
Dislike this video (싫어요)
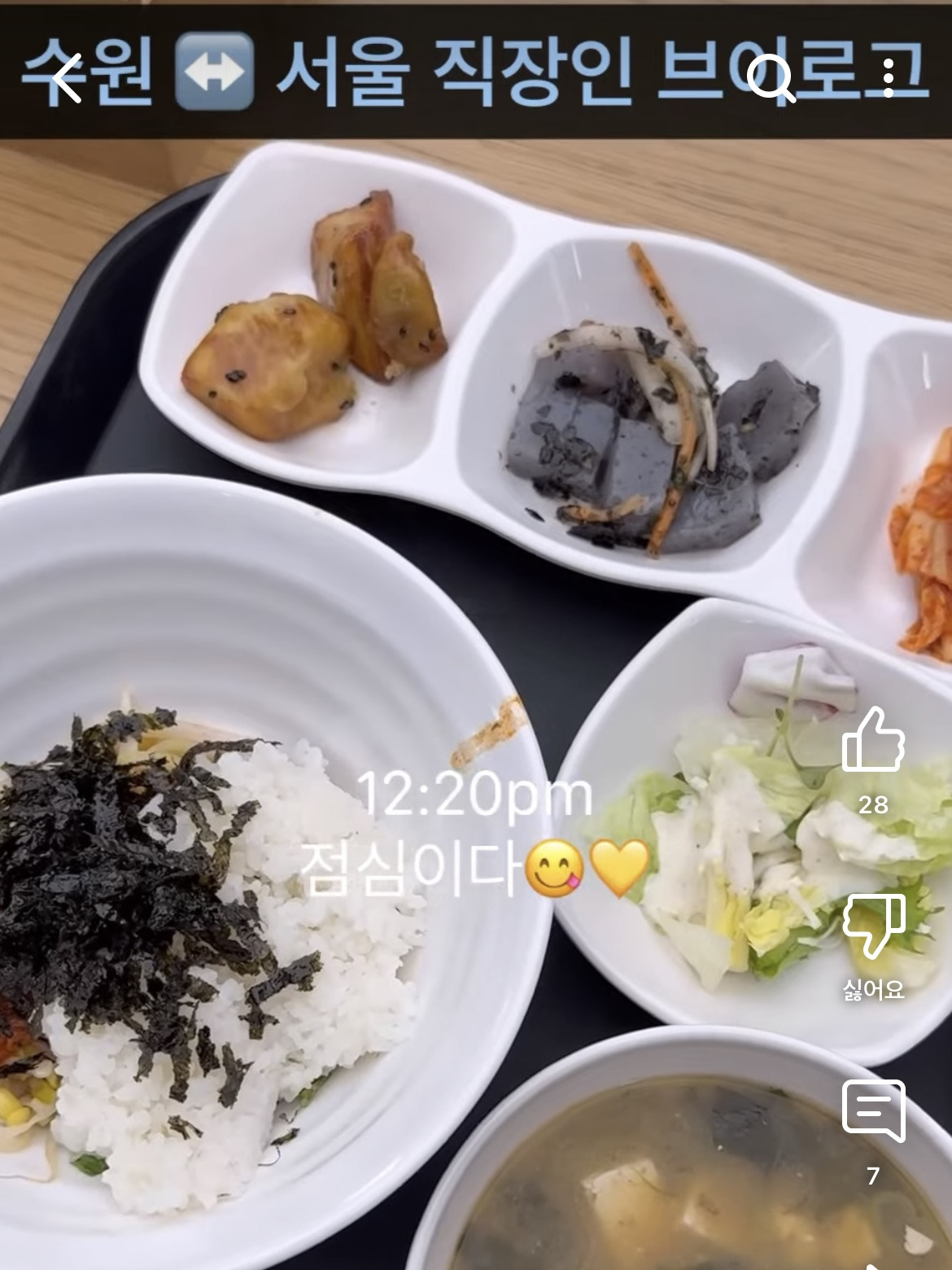point(873,926)
